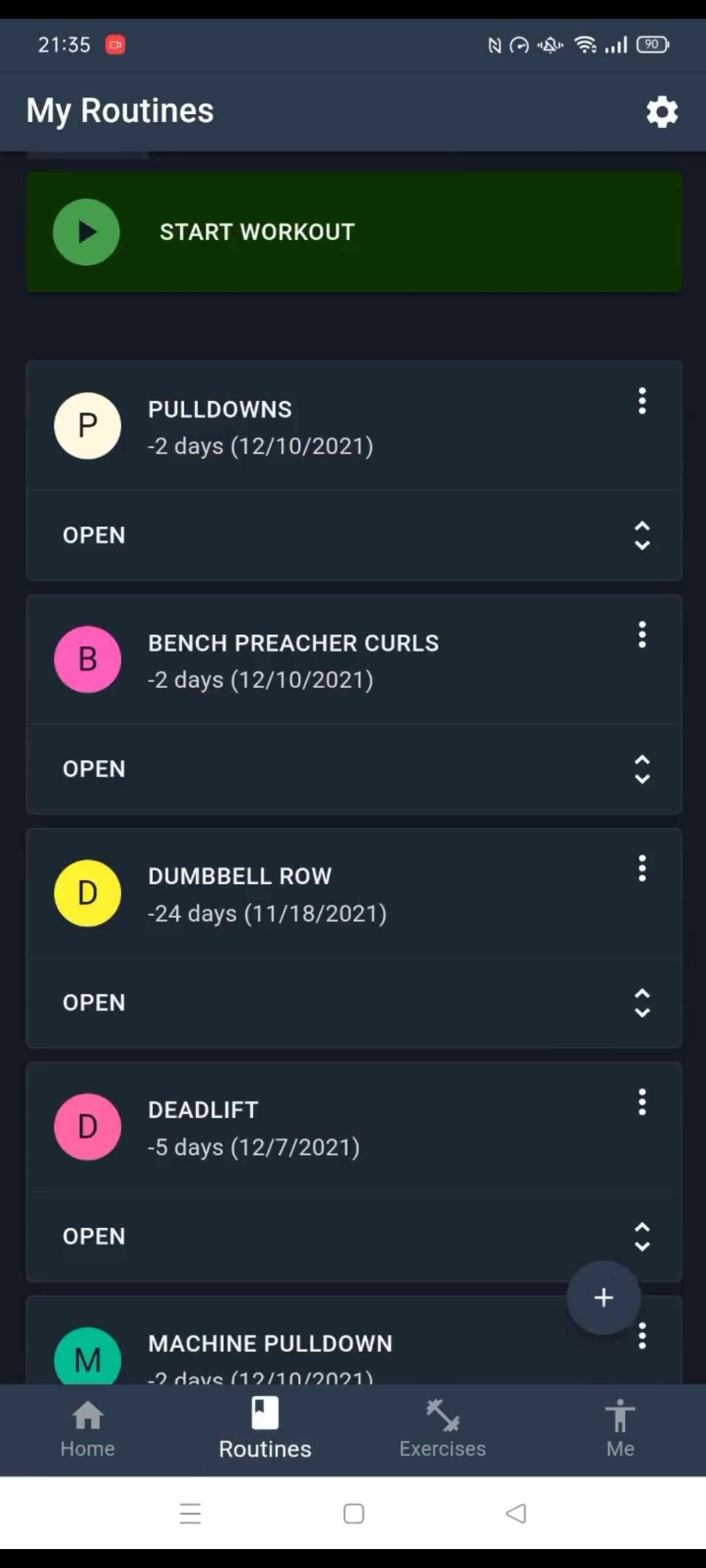Open the settings gear icon
The height and width of the screenshot is (1568, 706).
pos(662,112)
